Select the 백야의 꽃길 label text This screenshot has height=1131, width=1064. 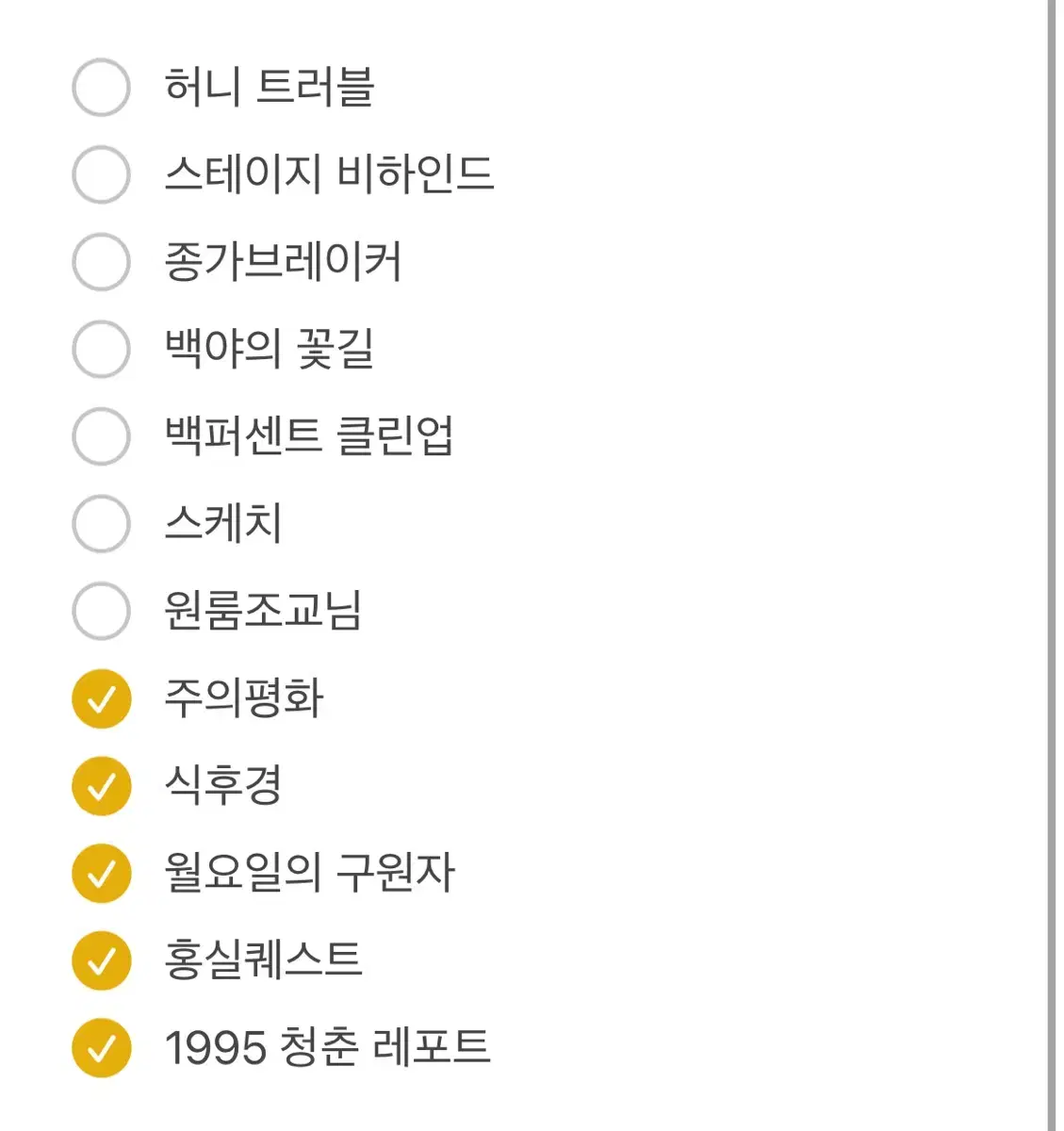(270, 351)
